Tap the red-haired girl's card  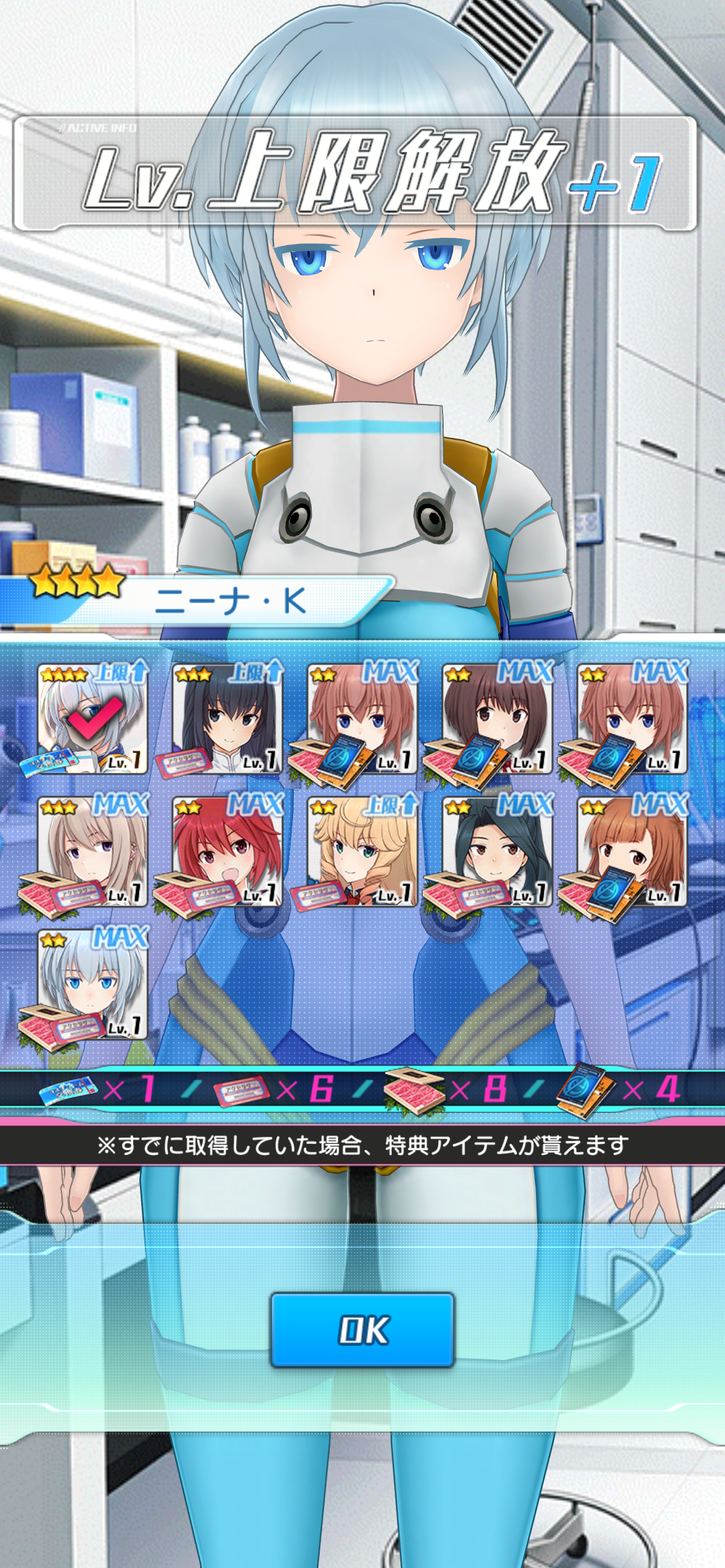coord(227,852)
